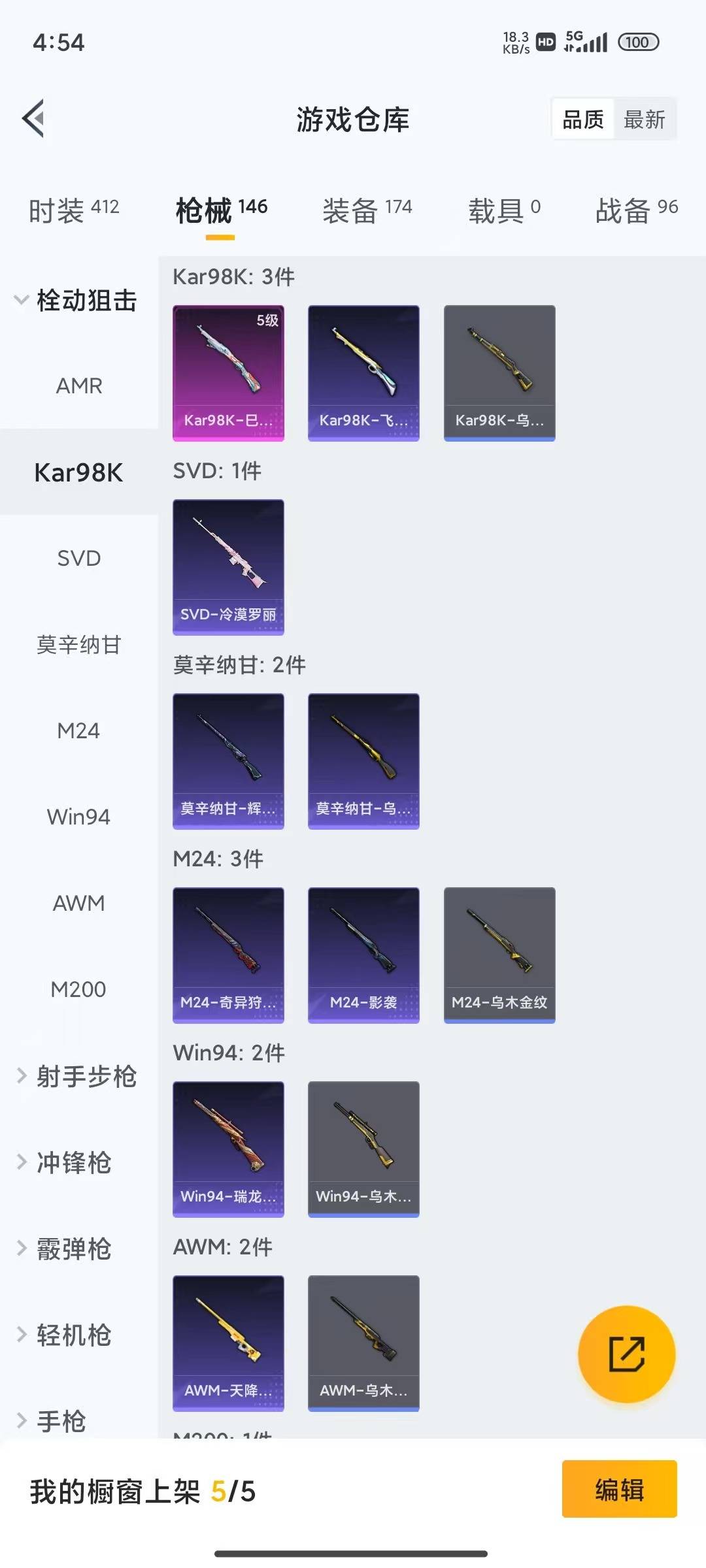Screen dimensions: 706x1568
Task: Enable 品质 sorting mode
Action: [x=582, y=119]
